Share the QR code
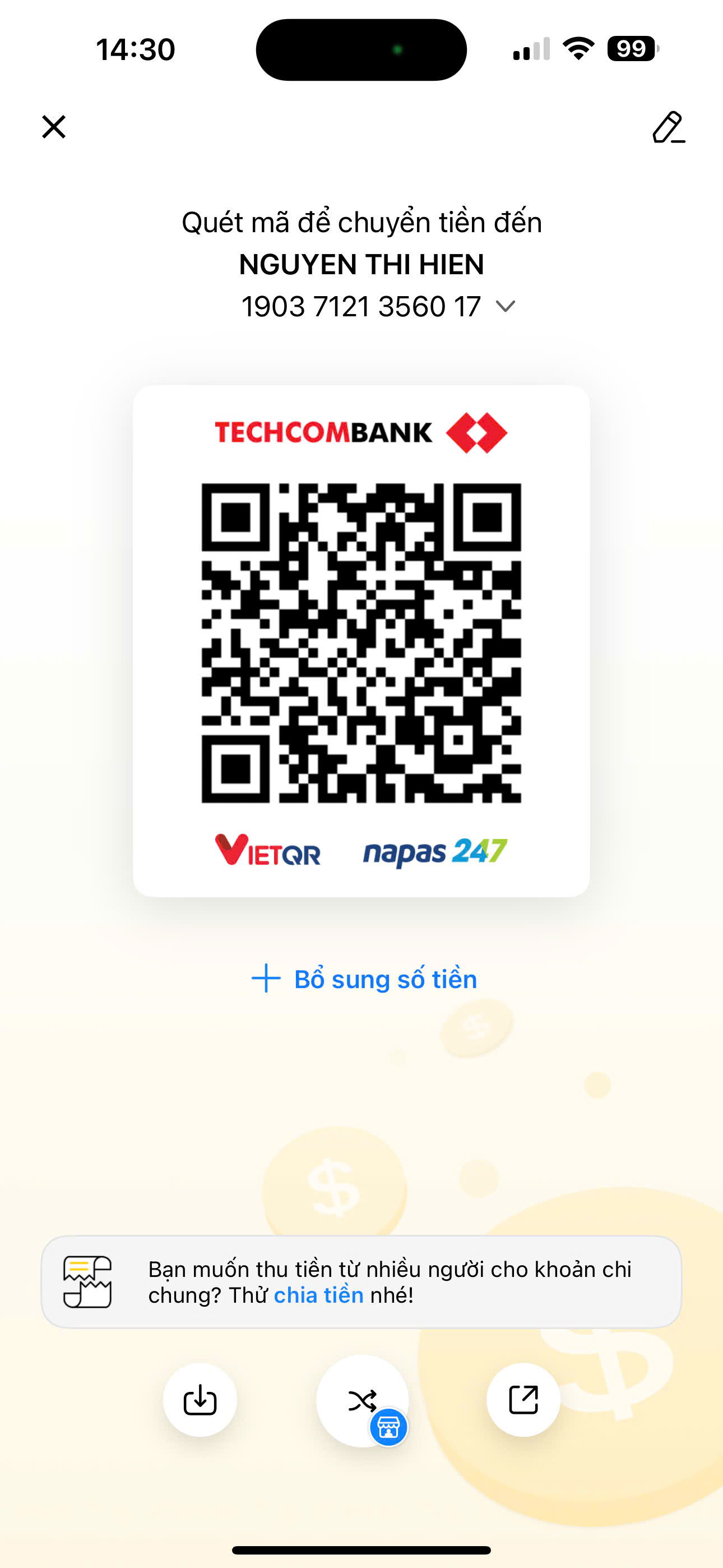This screenshot has height=1568, width=723. coord(523,1399)
